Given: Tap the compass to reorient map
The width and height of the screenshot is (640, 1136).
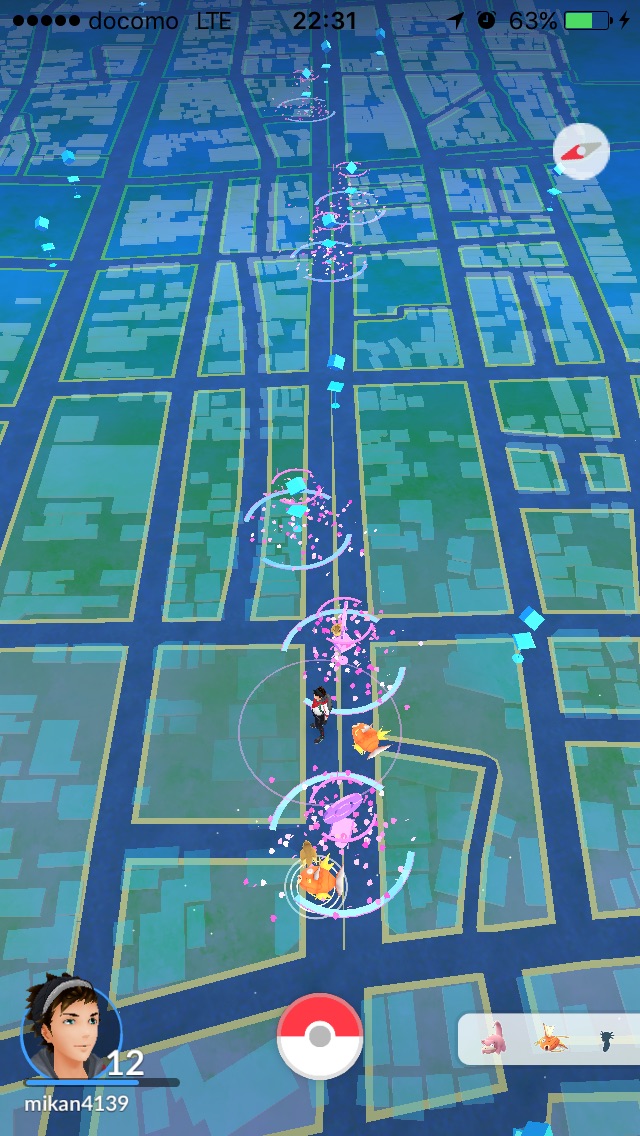Looking at the screenshot, I should (581, 152).
